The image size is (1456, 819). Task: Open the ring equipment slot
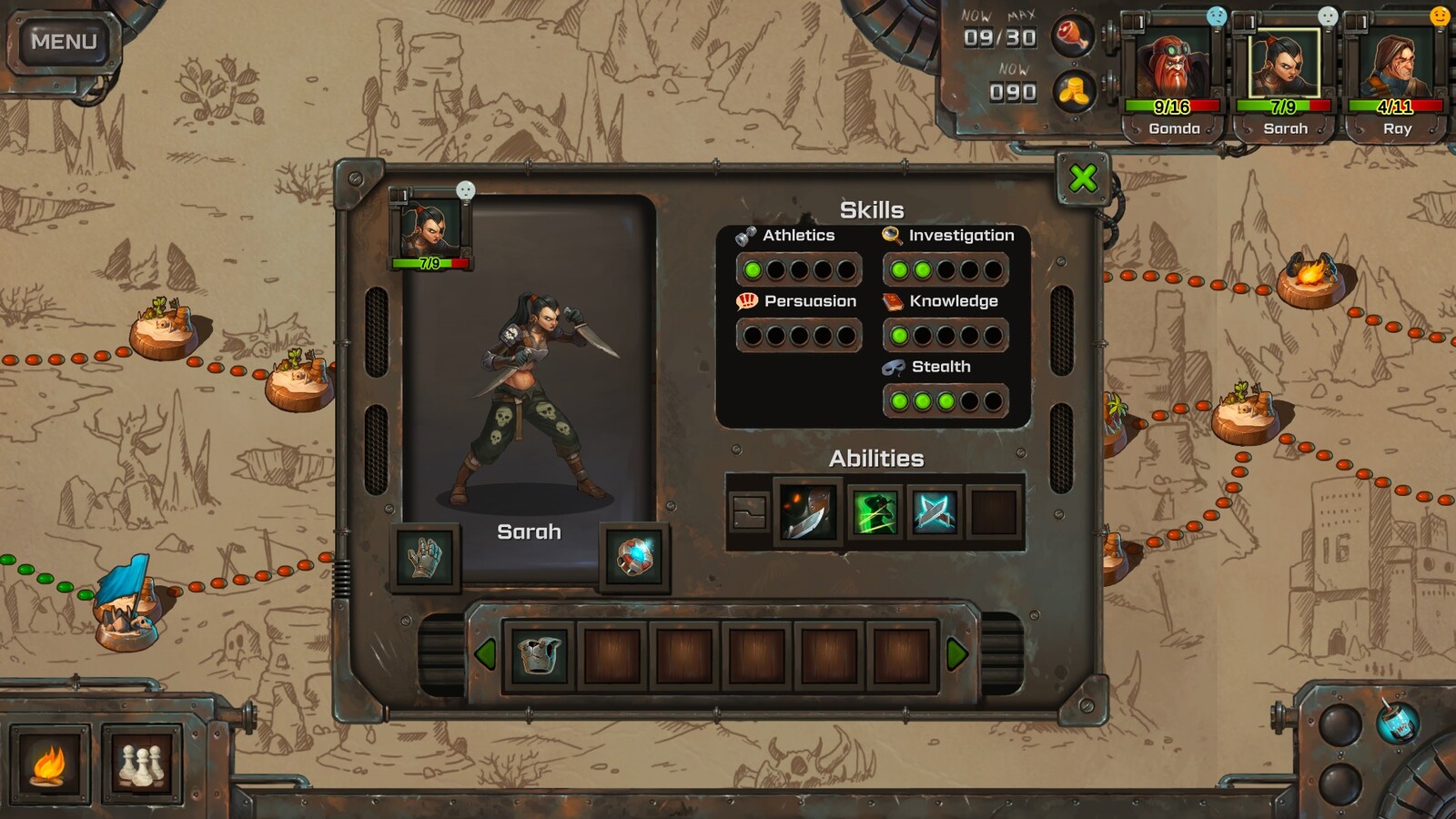[x=634, y=556]
